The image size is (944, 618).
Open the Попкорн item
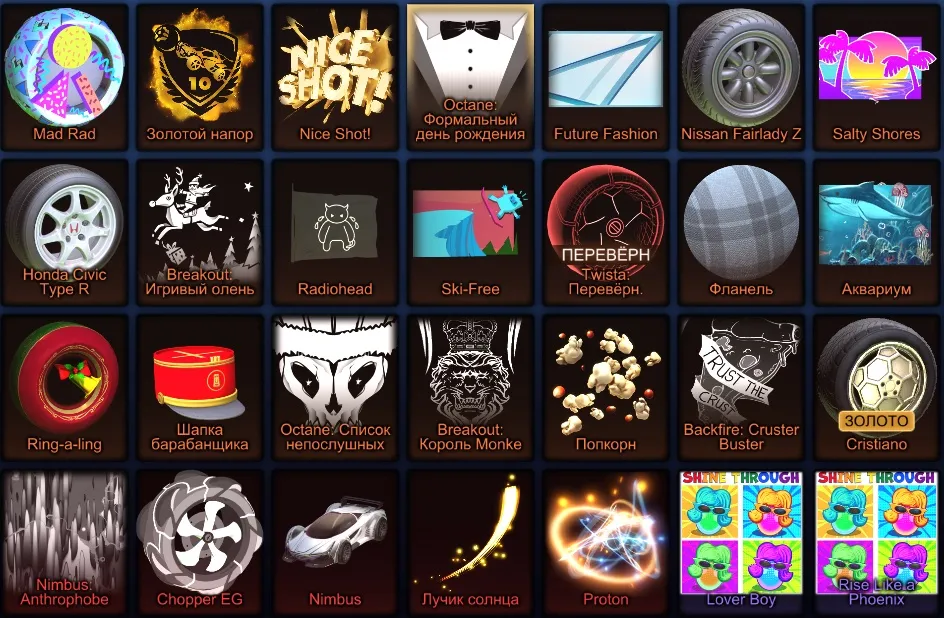click(606, 385)
